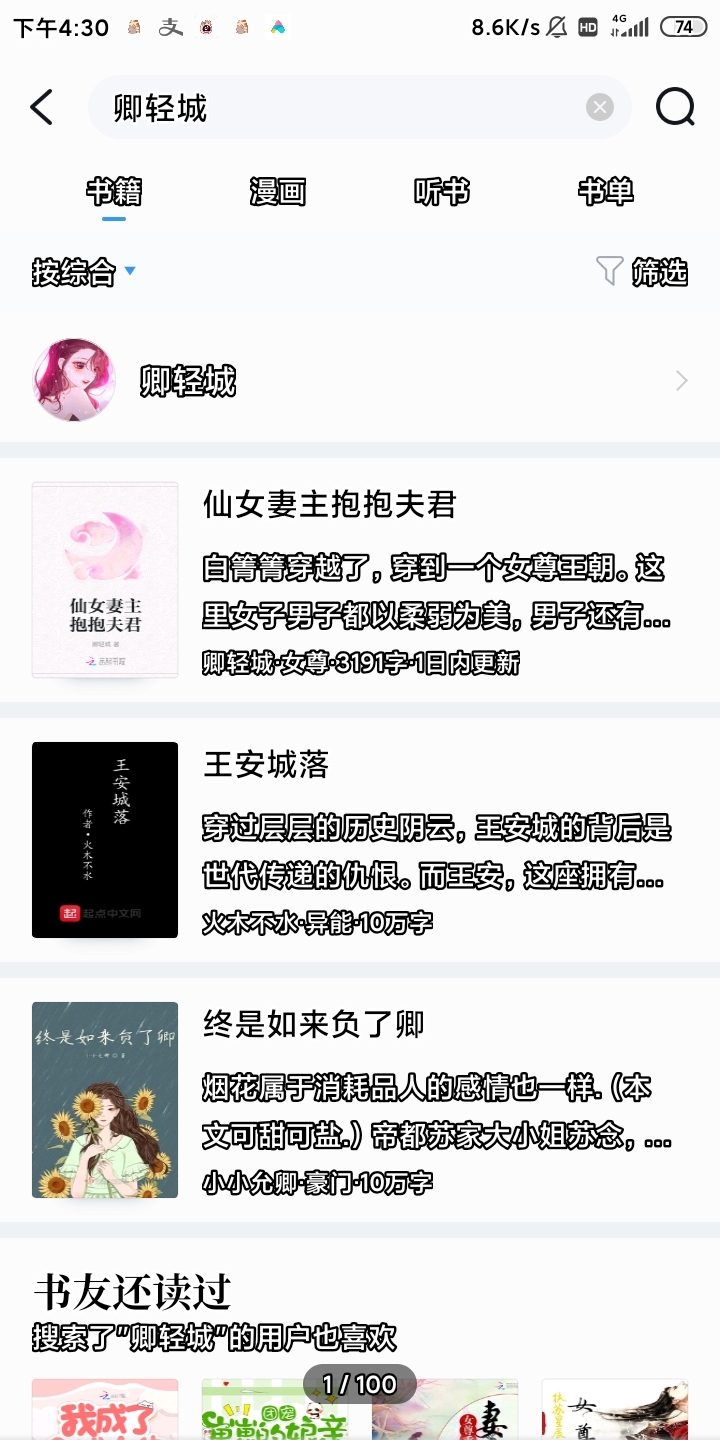Open the book 王安城落
720x1440 pixels.
(360, 840)
